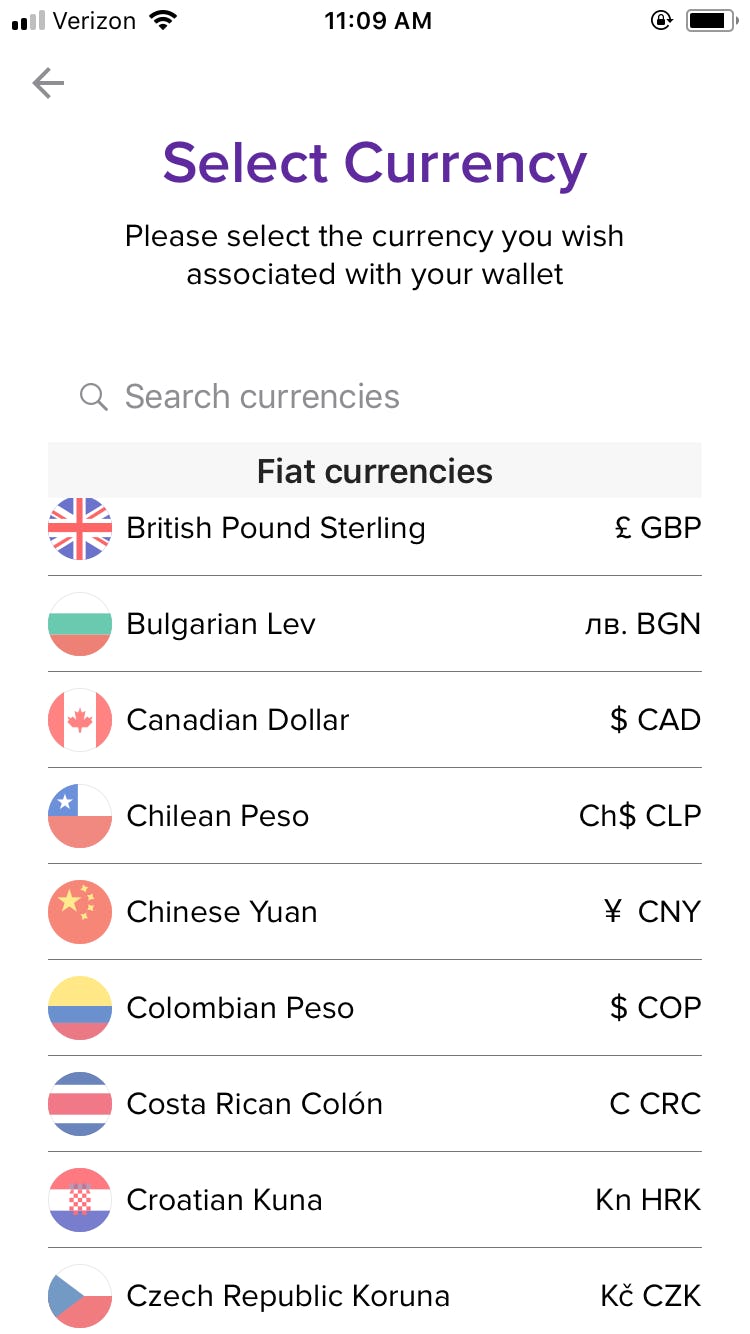
Task: Click the Costa Rican flag icon
Action: (x=79, y=1103)
